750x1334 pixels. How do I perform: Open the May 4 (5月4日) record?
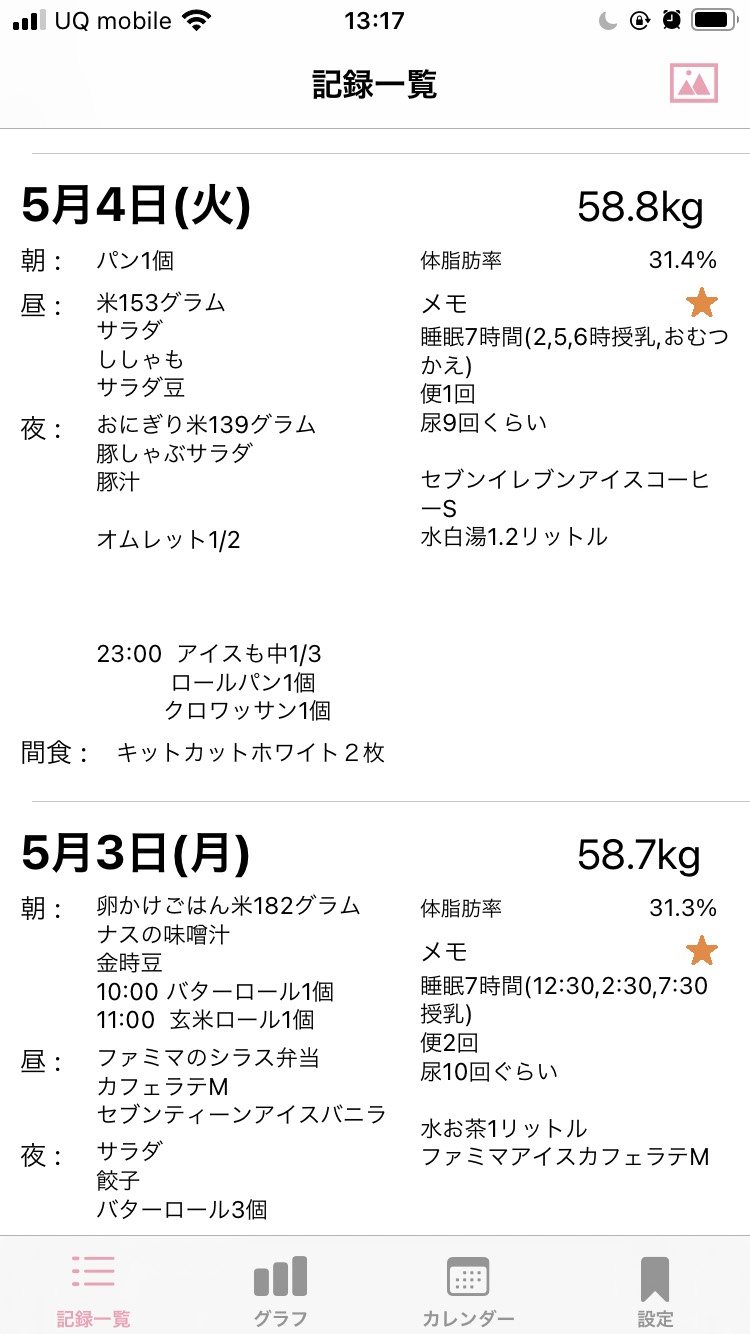pyautogui.click(x=375, y=478)
